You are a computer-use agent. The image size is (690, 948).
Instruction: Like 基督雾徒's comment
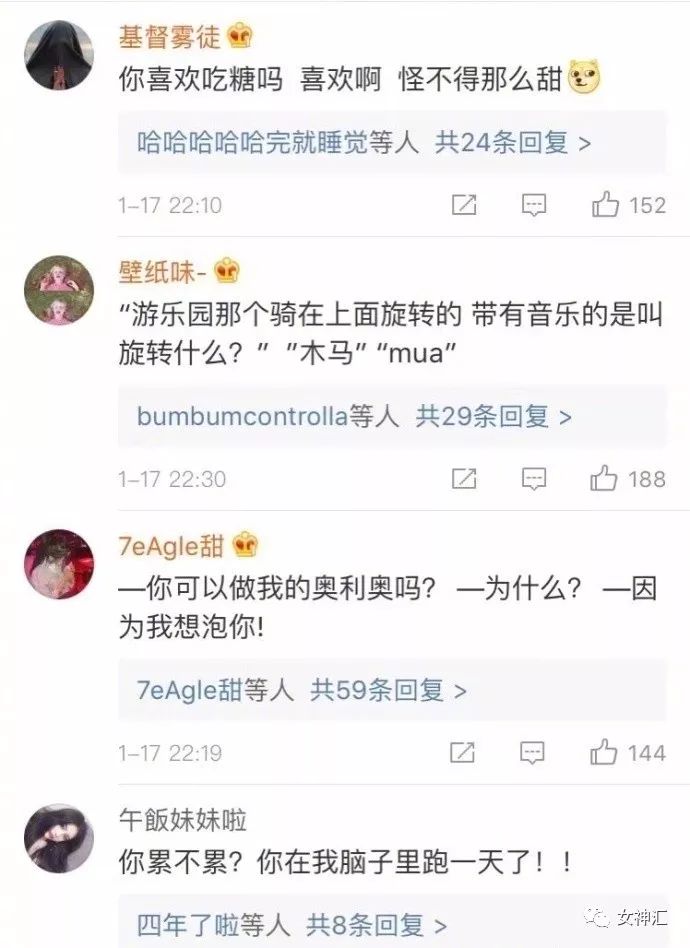tap(605, 206)
